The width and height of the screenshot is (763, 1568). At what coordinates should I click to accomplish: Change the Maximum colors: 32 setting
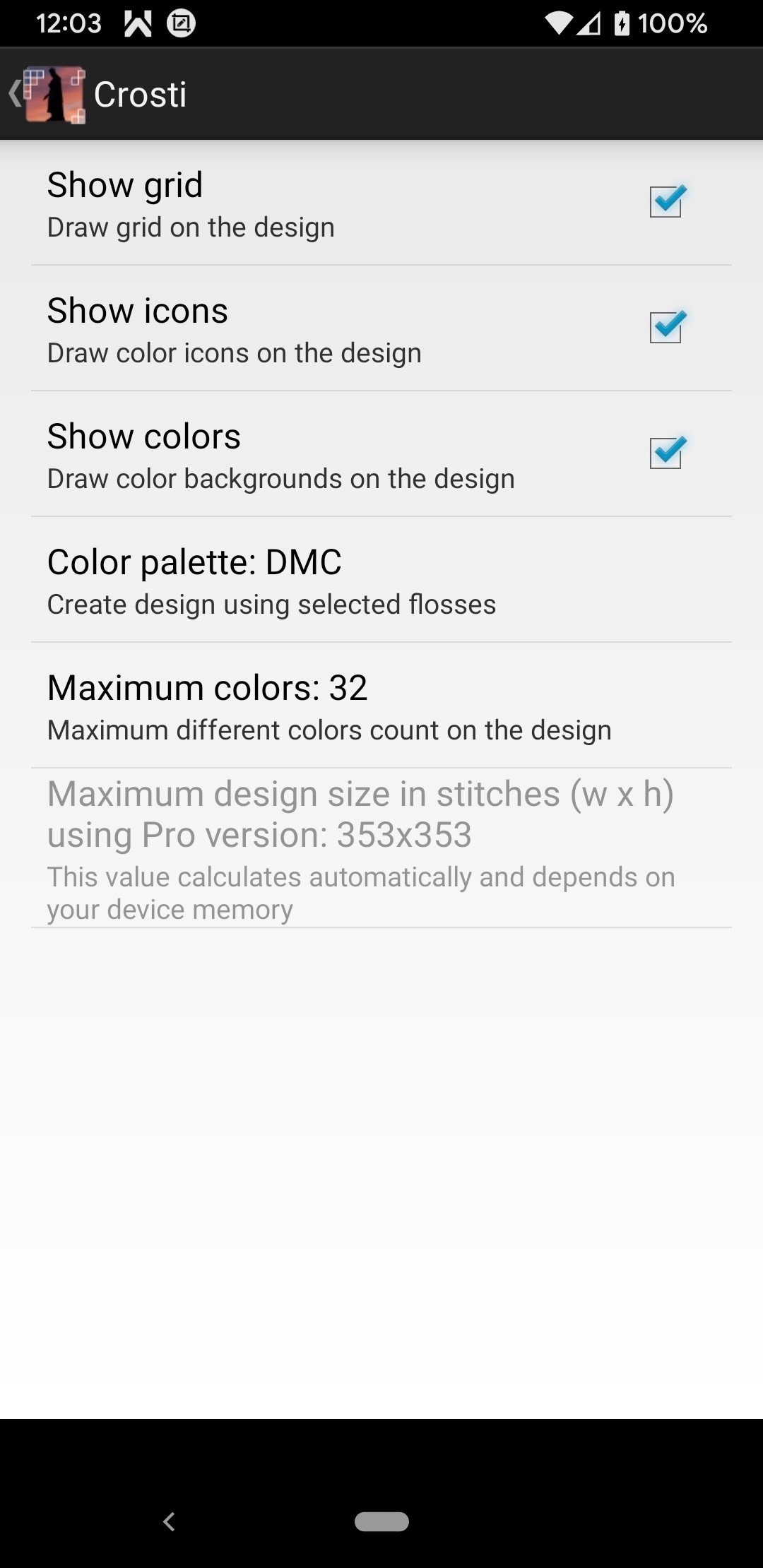(381, 706)
